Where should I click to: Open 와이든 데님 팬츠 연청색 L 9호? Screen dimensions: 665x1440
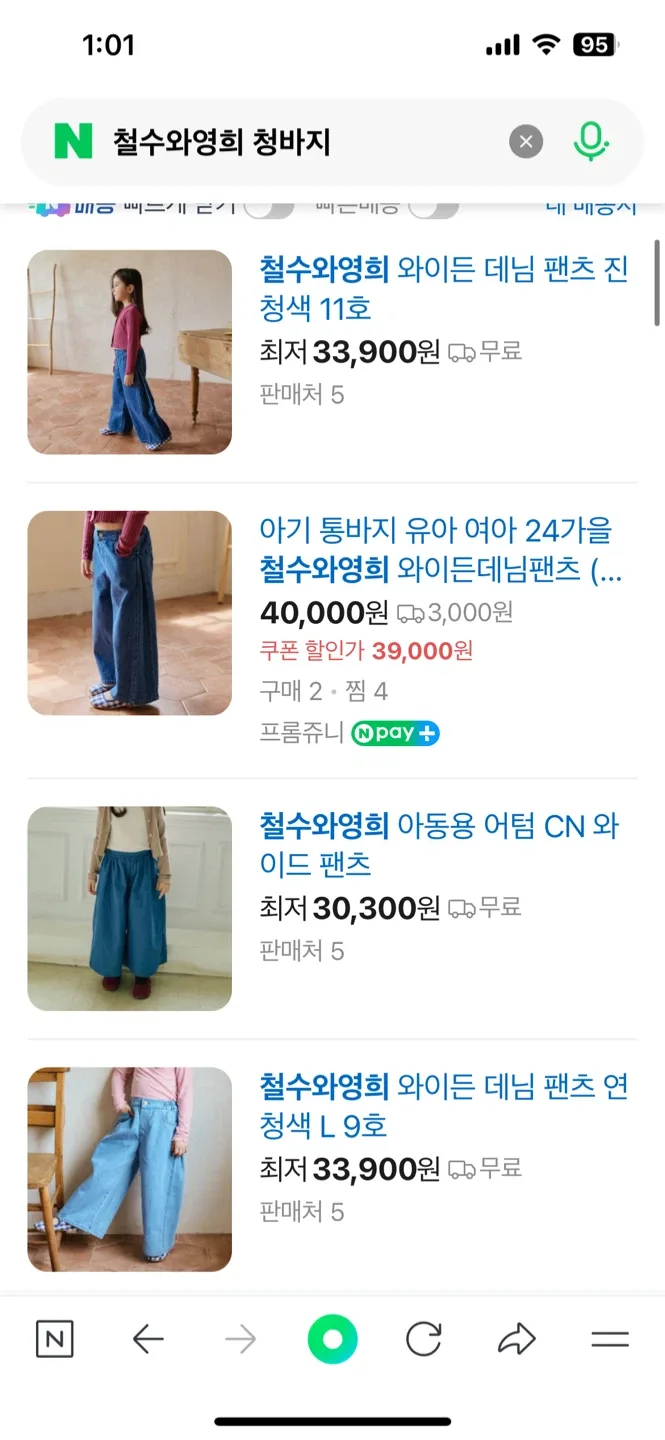pyautogui.click(x=443, y=1105)
